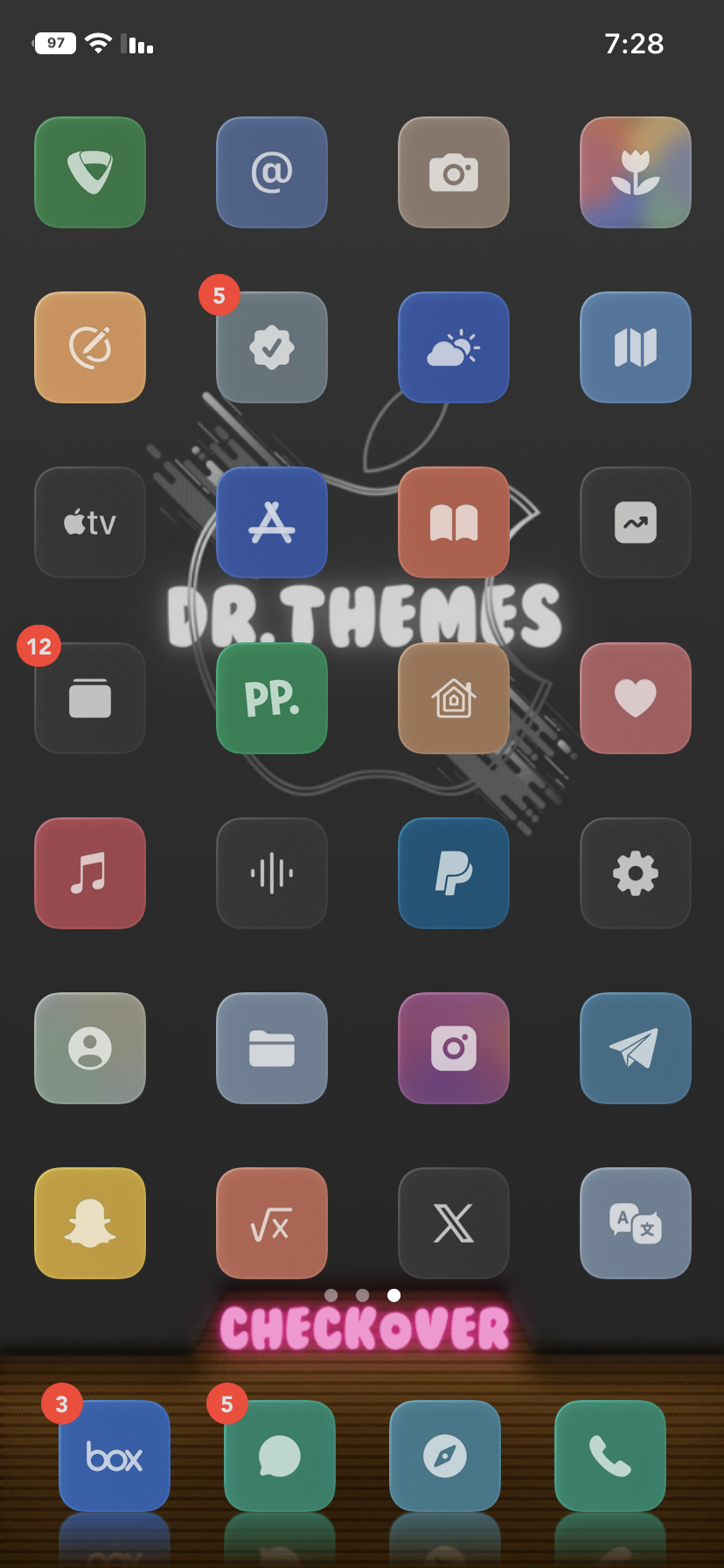Open the Health heart app
The image size is (724, 1568).
[636, 698]
